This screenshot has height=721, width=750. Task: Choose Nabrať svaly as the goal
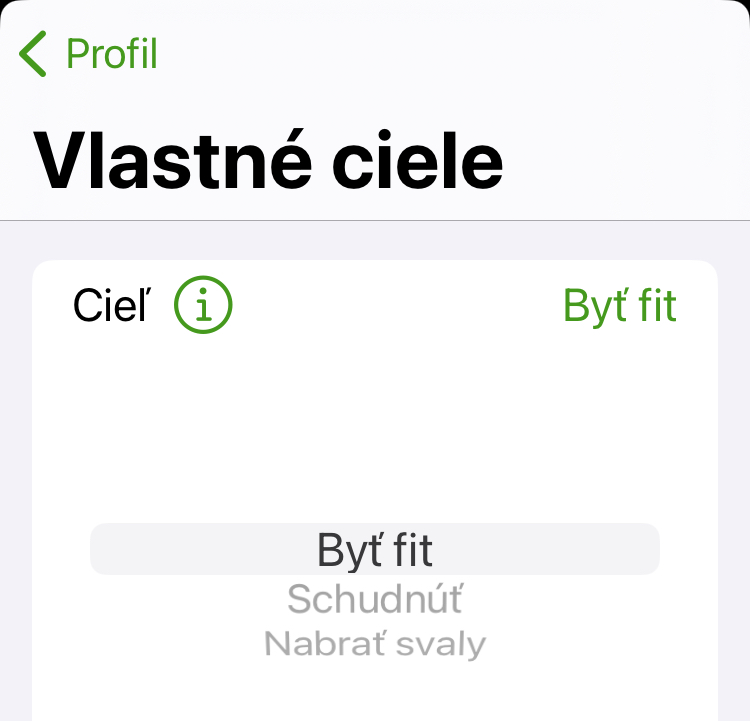[375, 644]
